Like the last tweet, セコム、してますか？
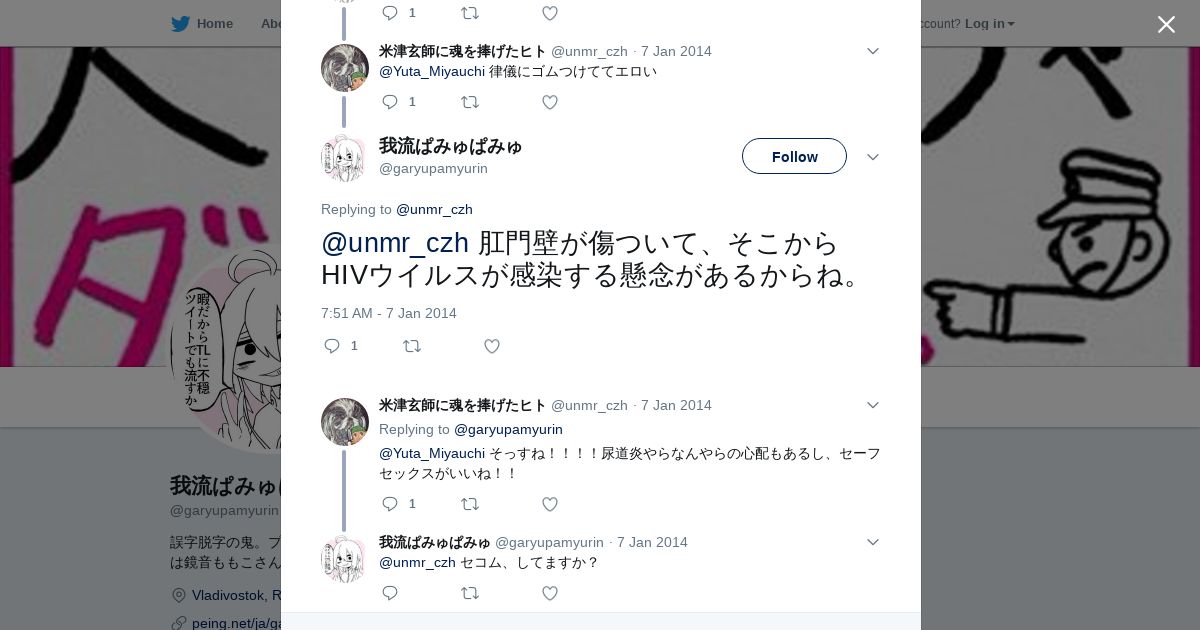Image resolution: width=1200 pixels, height=630 pixels. click(550, 593)
